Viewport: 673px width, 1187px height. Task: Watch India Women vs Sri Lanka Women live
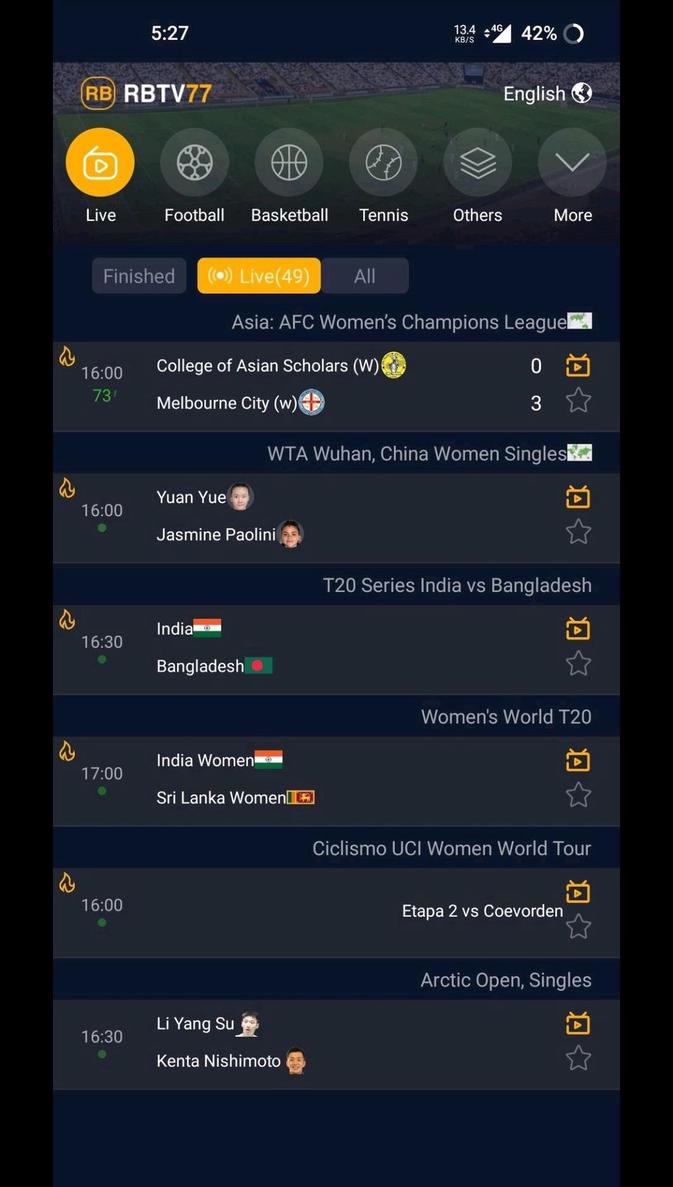[577, 761]
